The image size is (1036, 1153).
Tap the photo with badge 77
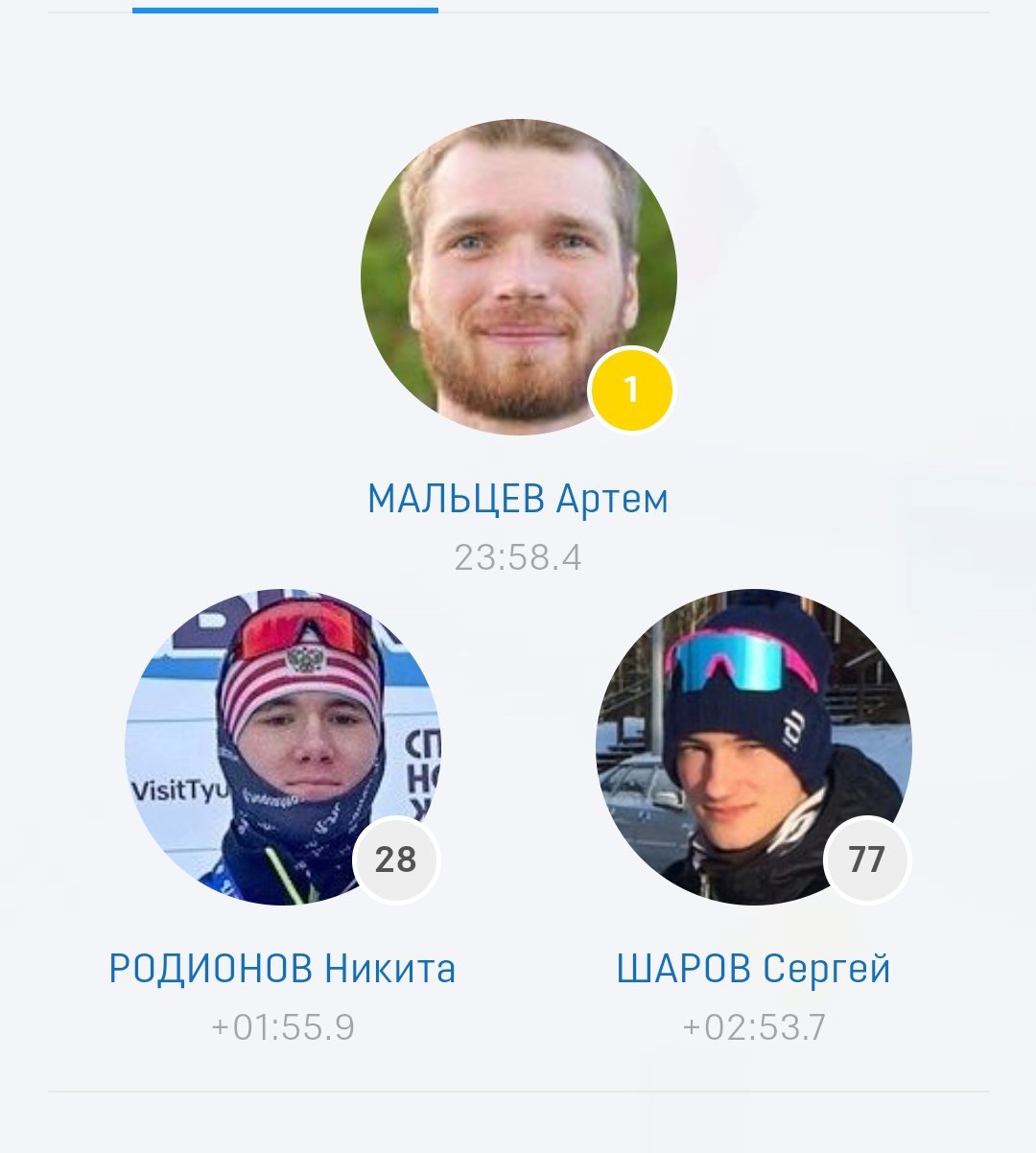point(753,746)
